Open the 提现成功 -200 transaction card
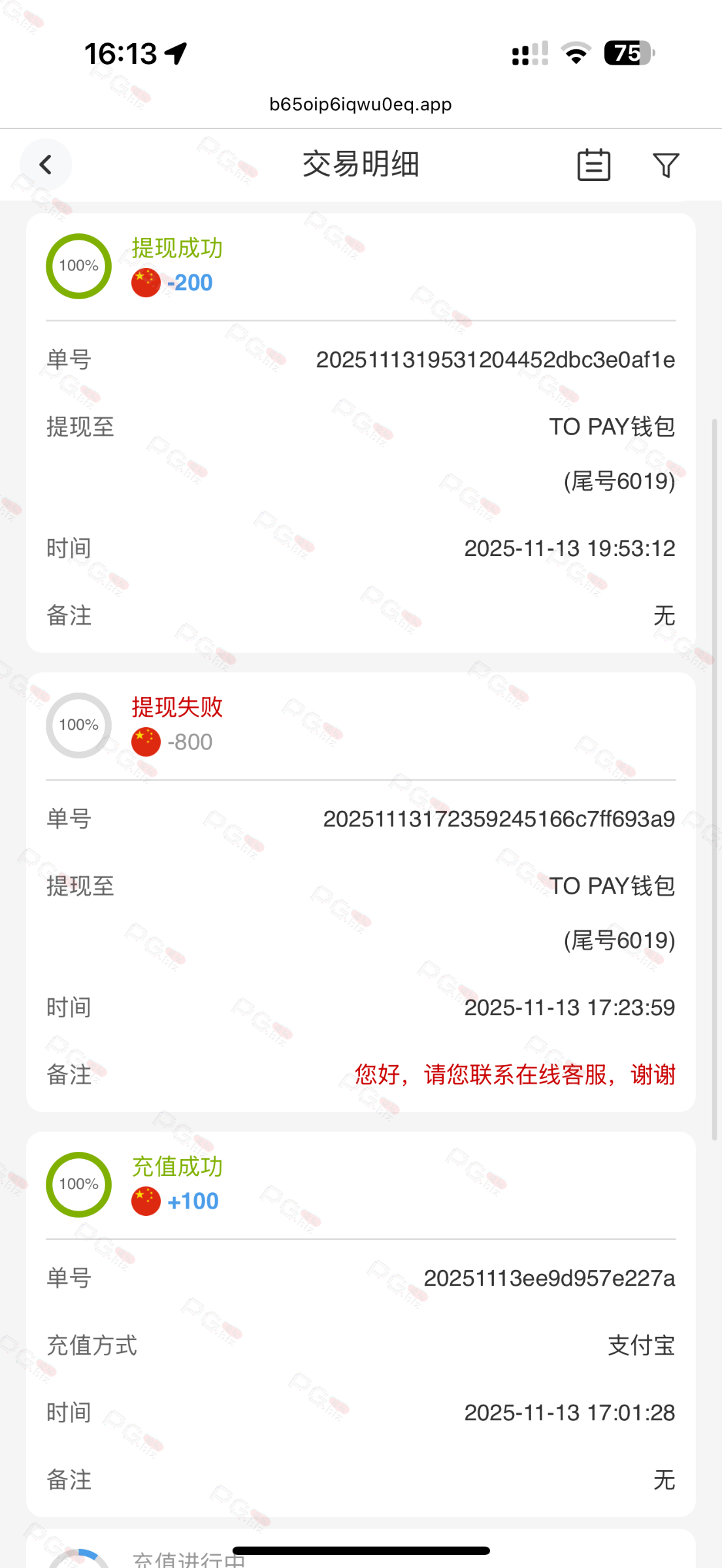The height and width of the screenshot is (1568, 722). [x=360, y=433]
